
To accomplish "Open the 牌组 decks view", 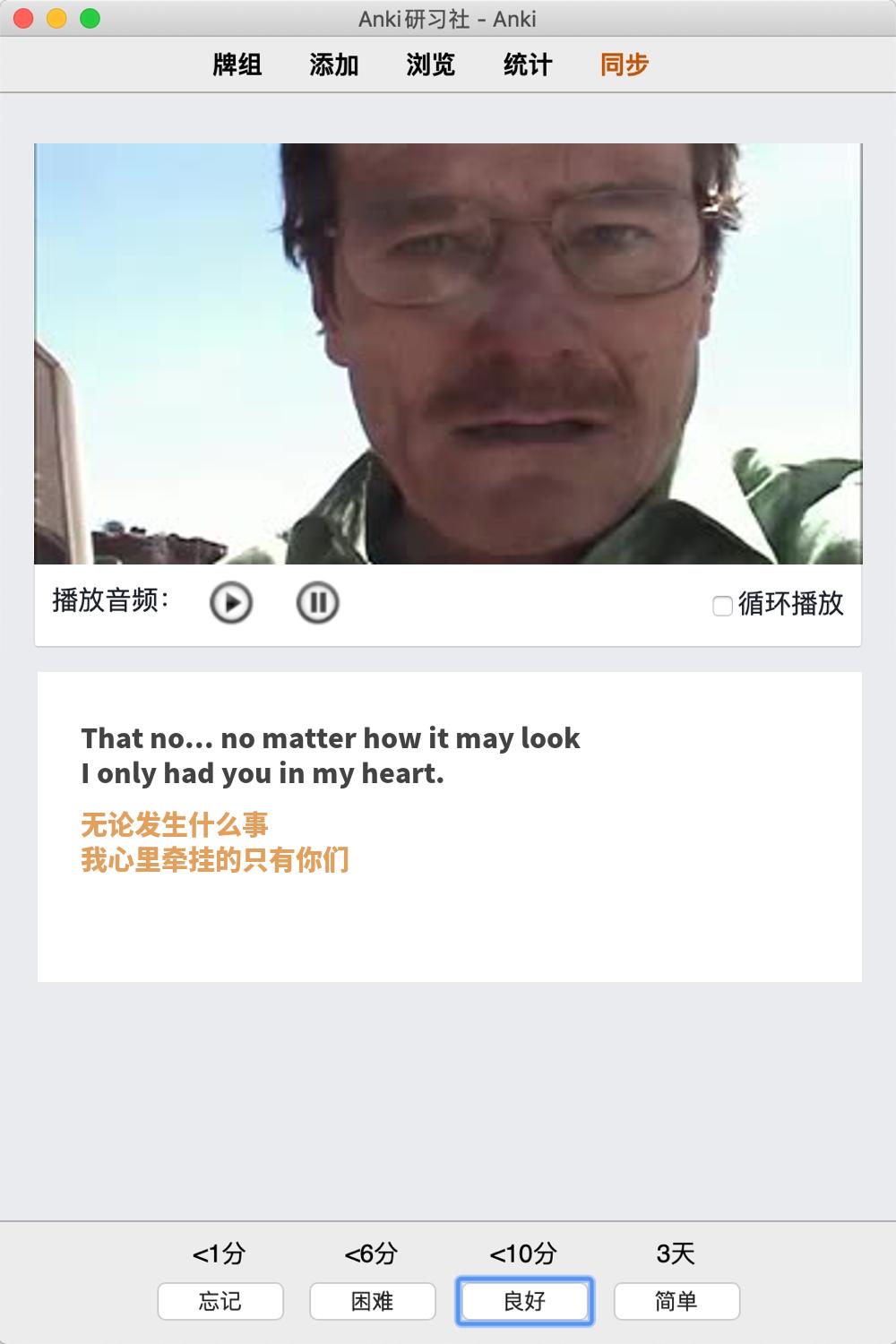I will pyautogui.click(x=237, y=65).
